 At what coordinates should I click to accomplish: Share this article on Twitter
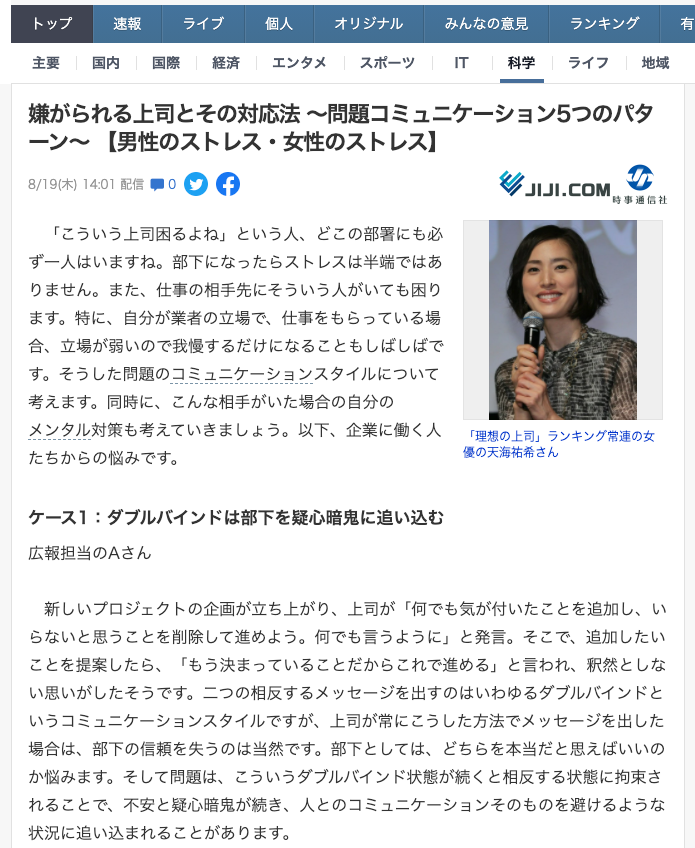[196, 184]
